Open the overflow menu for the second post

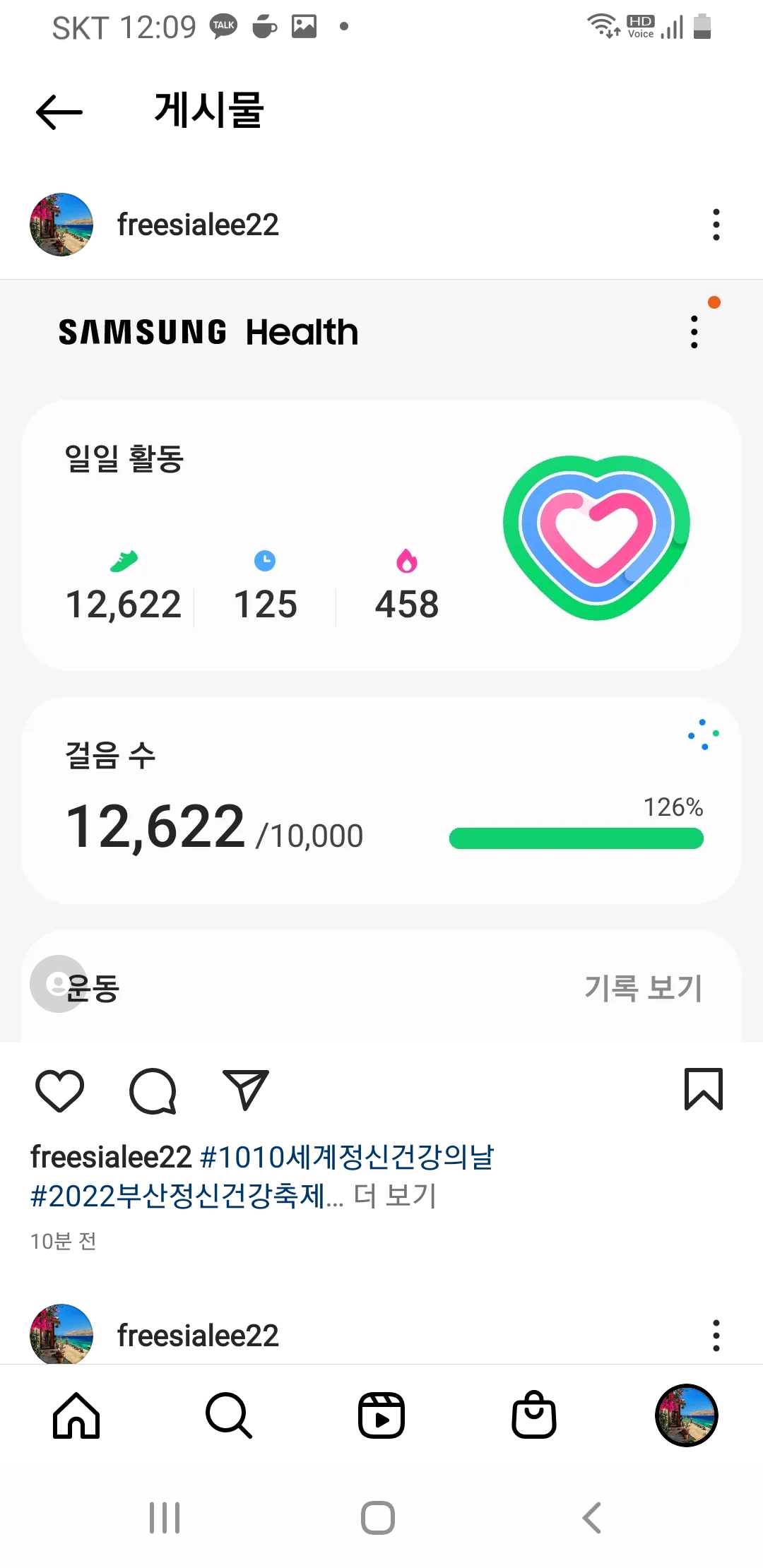coord(716,1336)
